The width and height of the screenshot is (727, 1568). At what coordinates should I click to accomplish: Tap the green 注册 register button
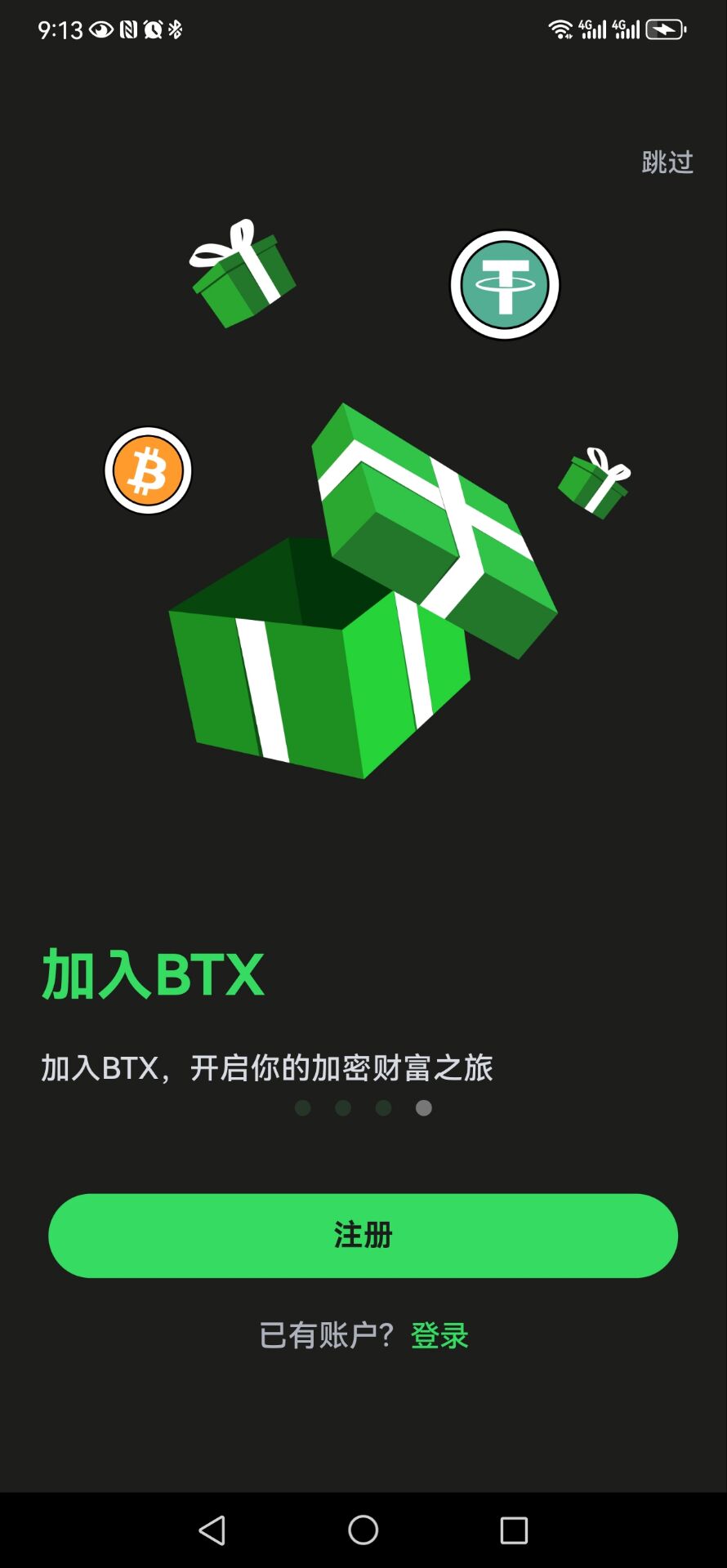(363, 1236)
